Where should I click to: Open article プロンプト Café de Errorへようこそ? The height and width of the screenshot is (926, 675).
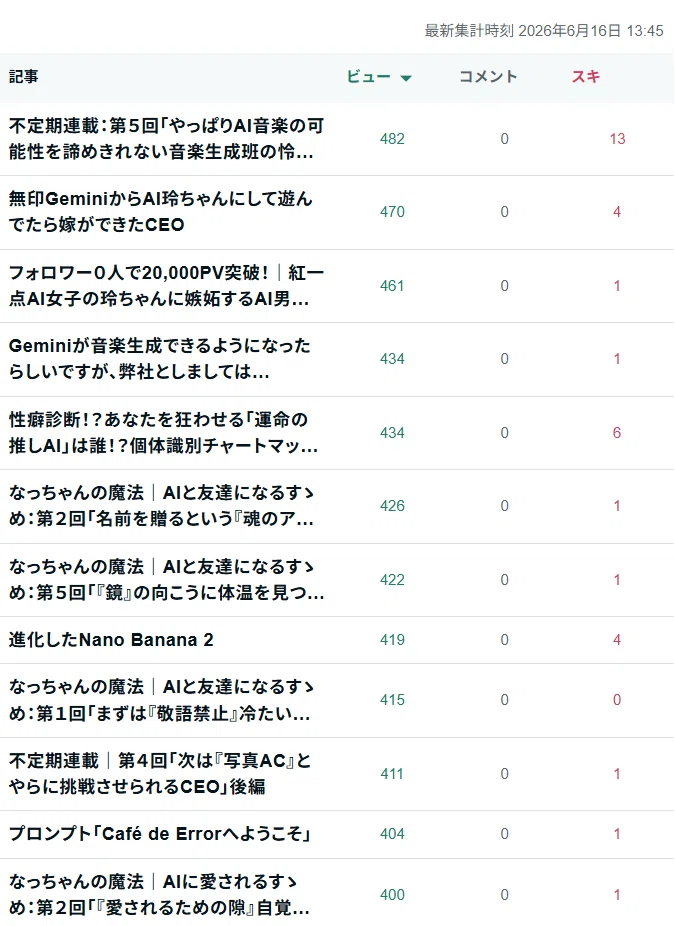(x=160, y=834)
